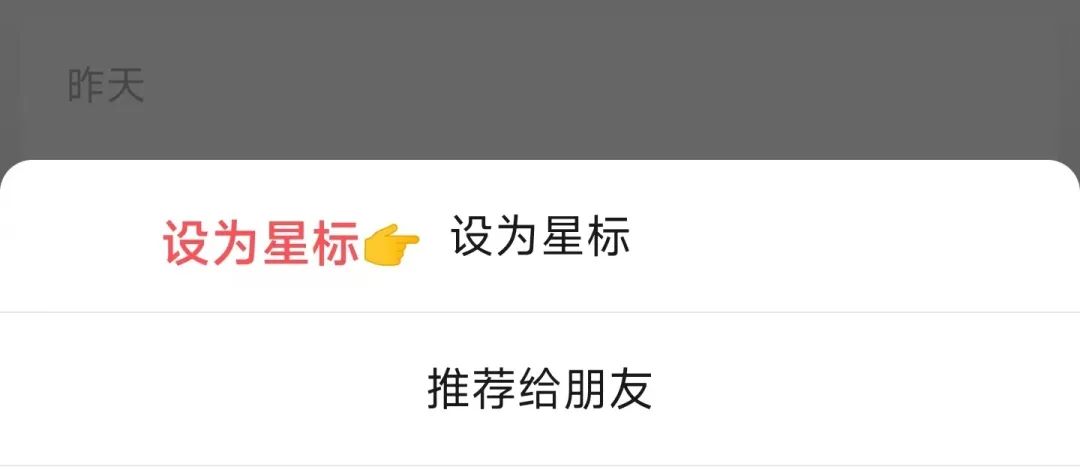Choose 推荐给朋友 from the sheet
This screenshot has height=470, width=1080.
540,390
